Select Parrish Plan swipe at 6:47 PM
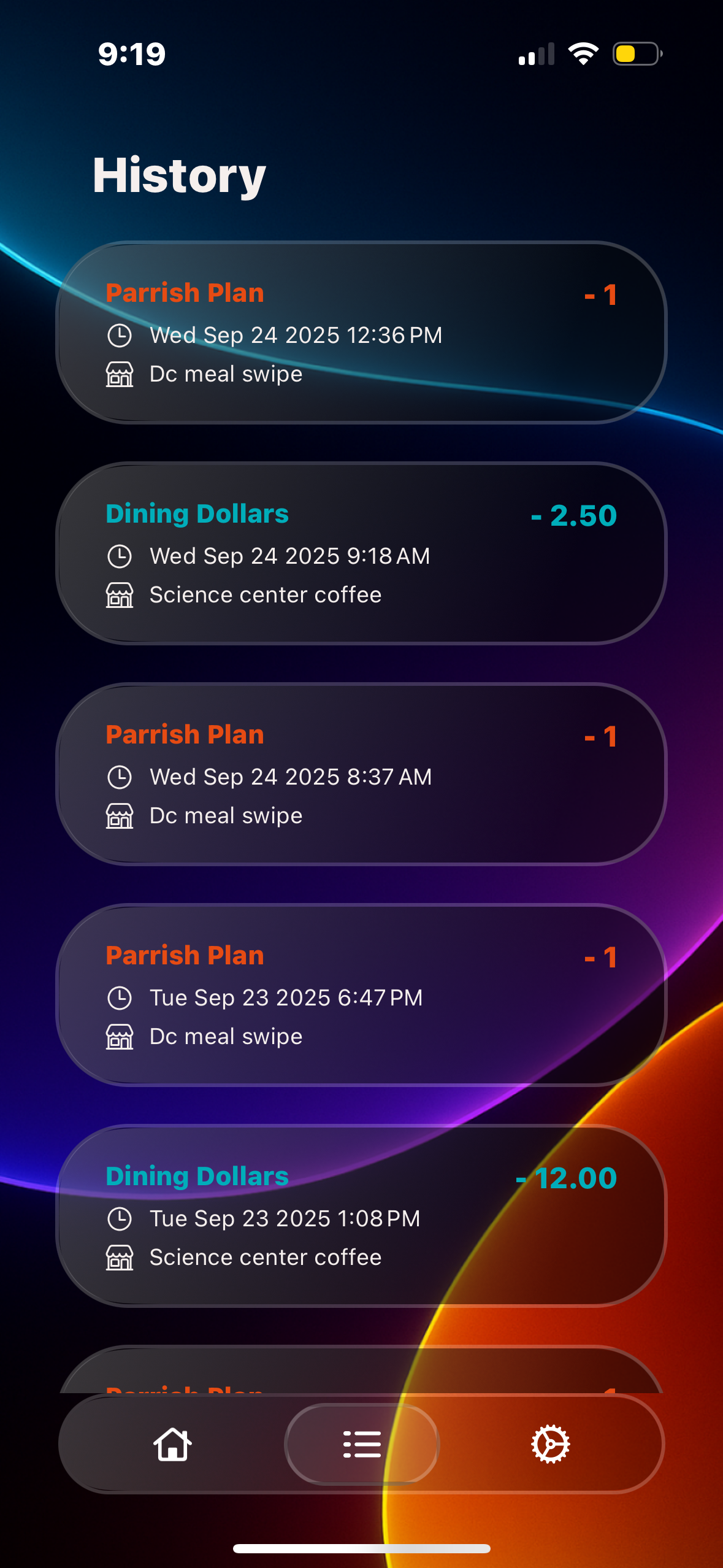This screenshot has height=1568, width=723. click(361, 995)
